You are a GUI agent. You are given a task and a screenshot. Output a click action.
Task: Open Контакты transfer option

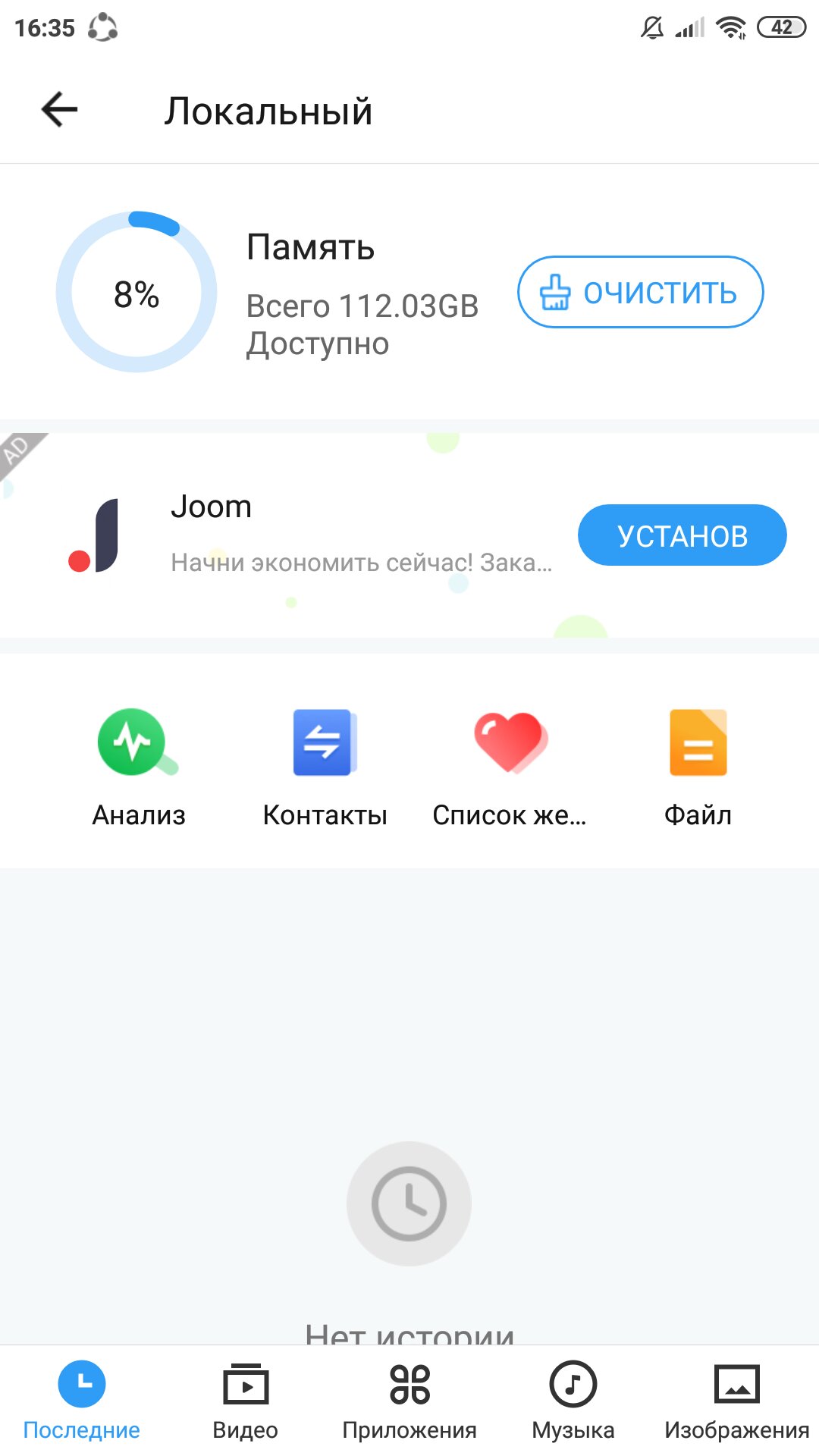point(325,766)
